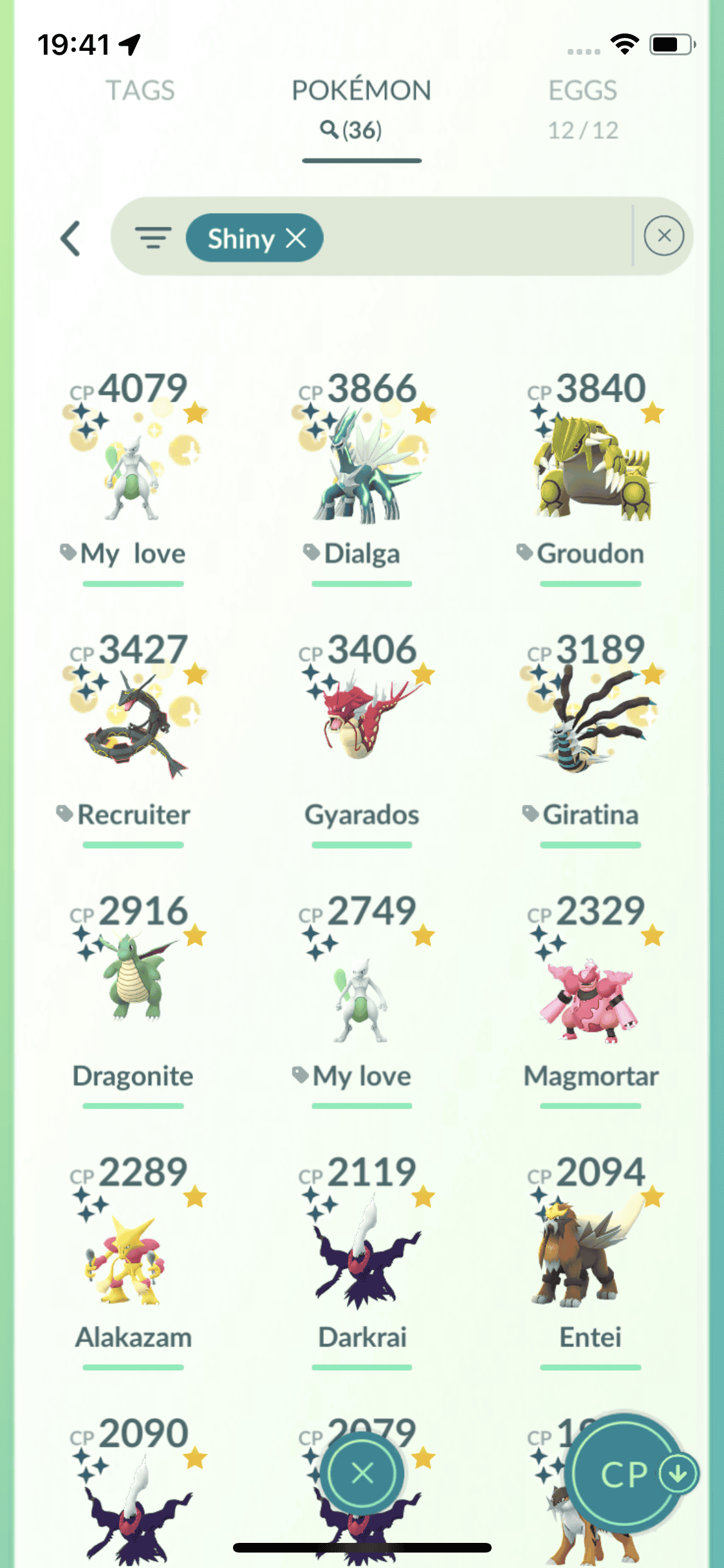Switch to the Tags tab

coord(140,91)
